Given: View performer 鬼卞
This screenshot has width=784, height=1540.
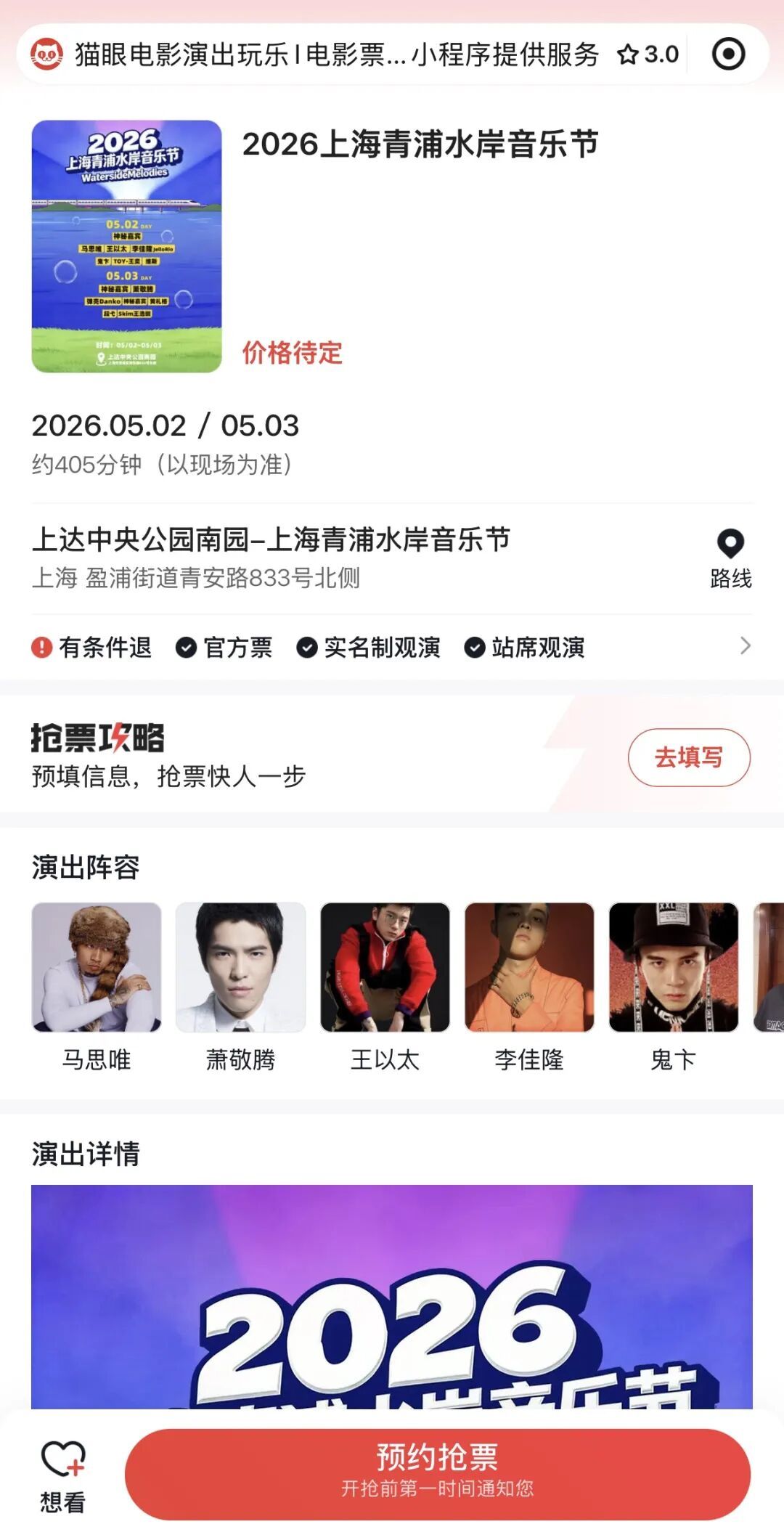Looking at the screenshot, I should pyautogui.click(x=673, y=967).
